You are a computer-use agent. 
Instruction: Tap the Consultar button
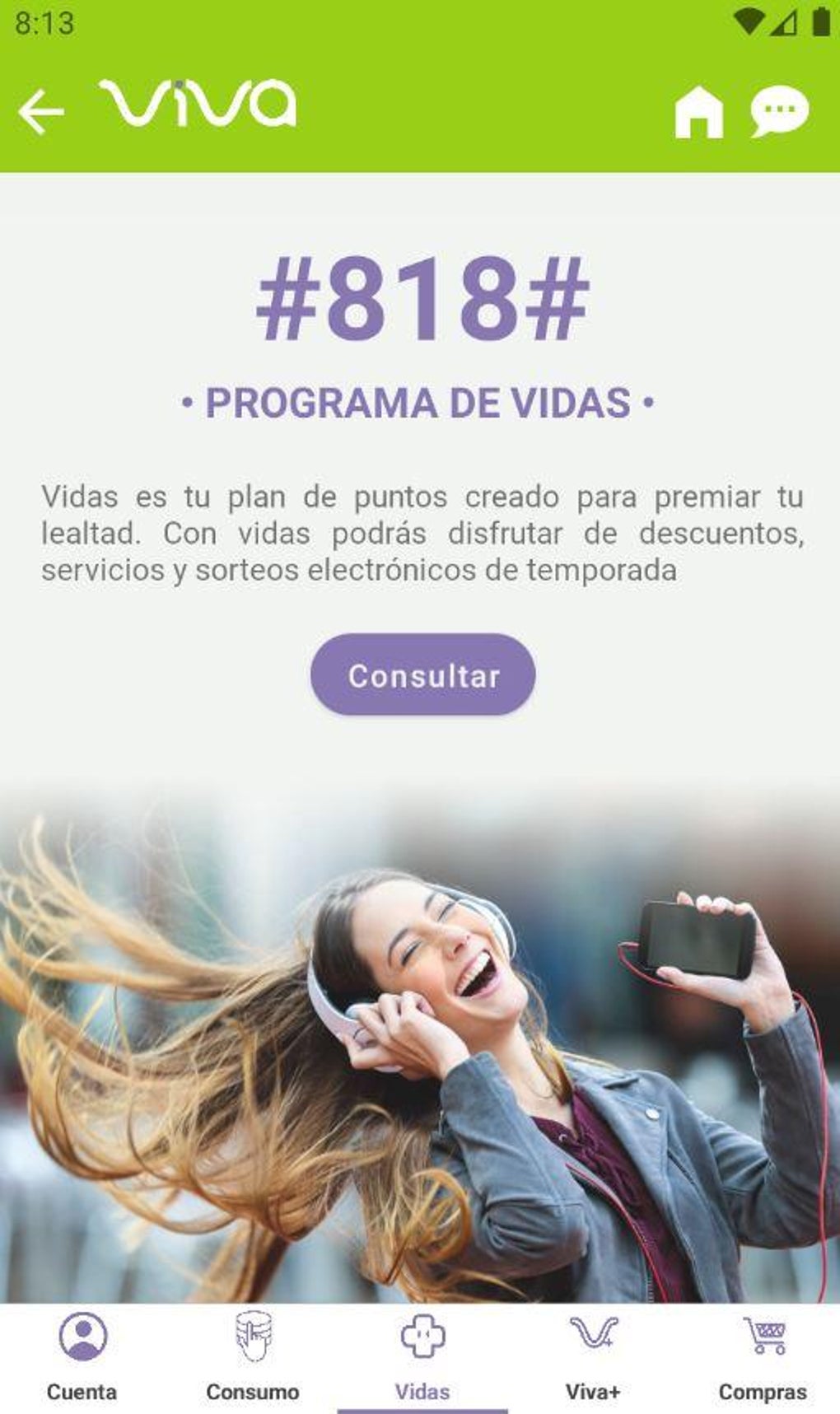tap(422, 674)
